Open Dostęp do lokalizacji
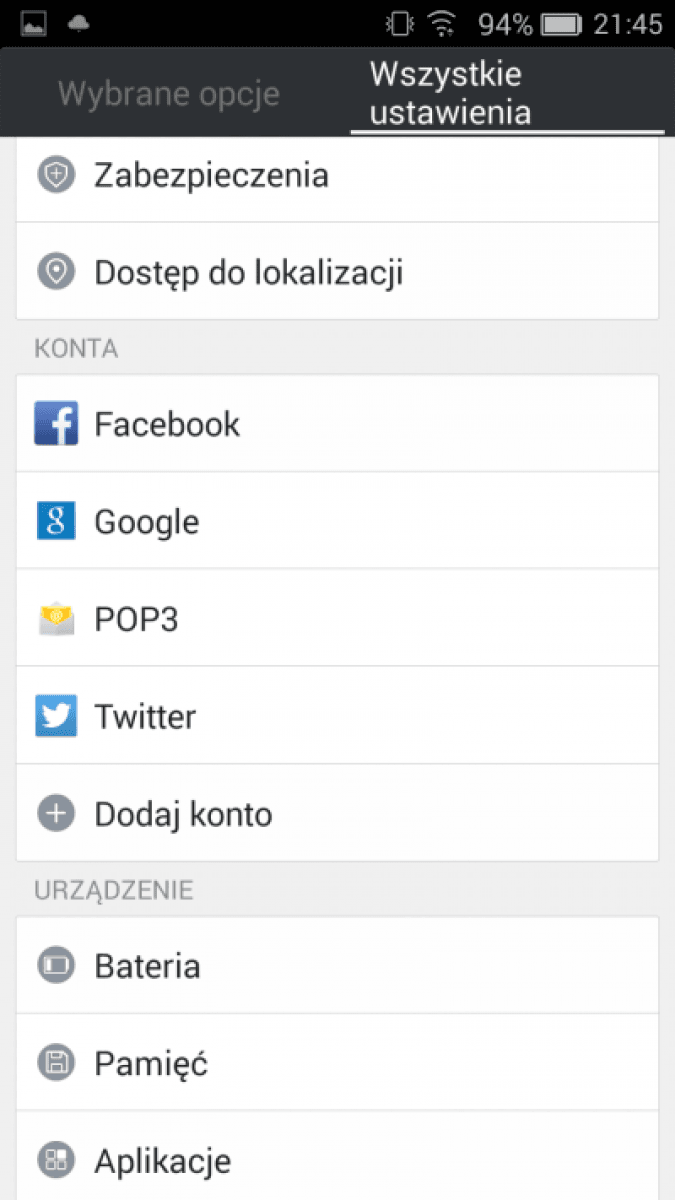The image size is (675, 1200). click(337, 271)
